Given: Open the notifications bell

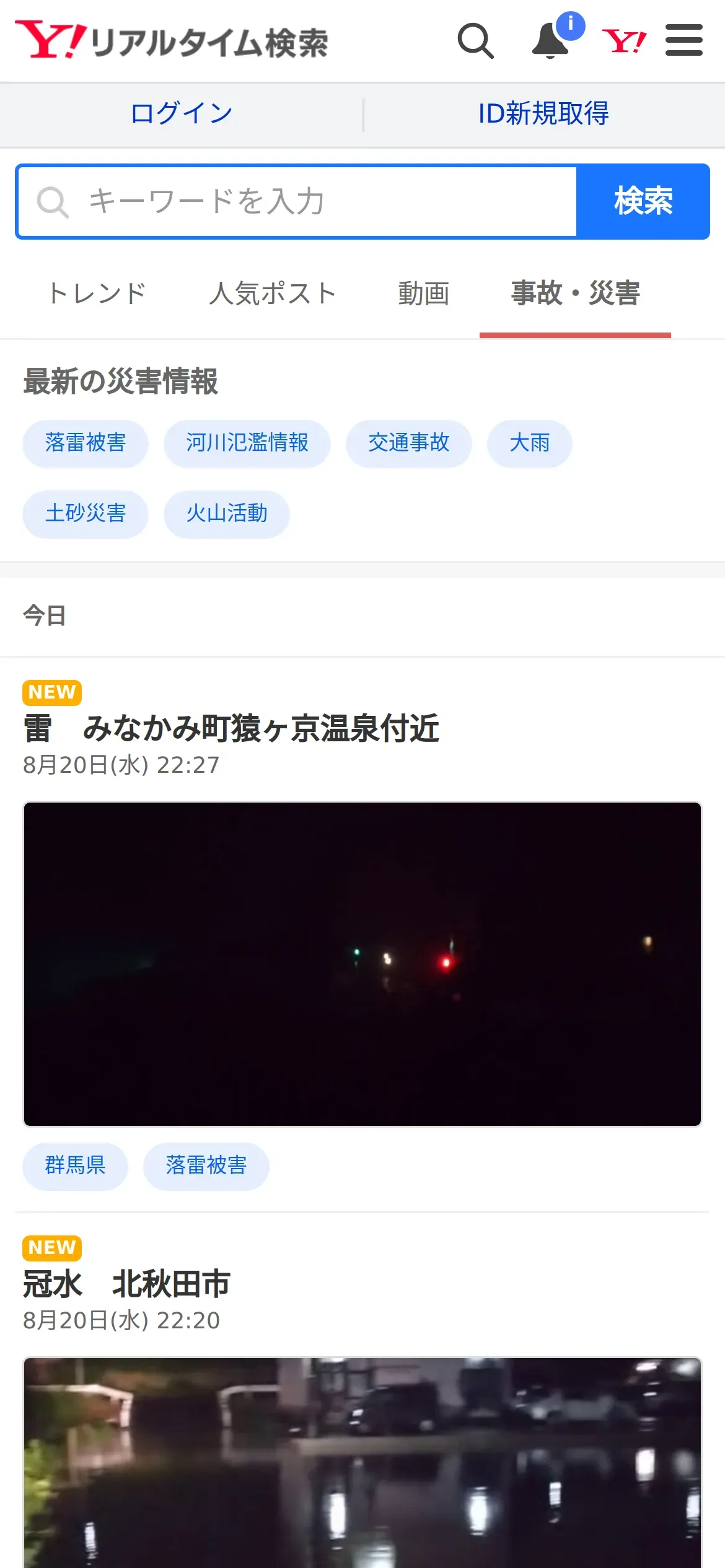Looking at the screenshot, I should tap(551, 41).
